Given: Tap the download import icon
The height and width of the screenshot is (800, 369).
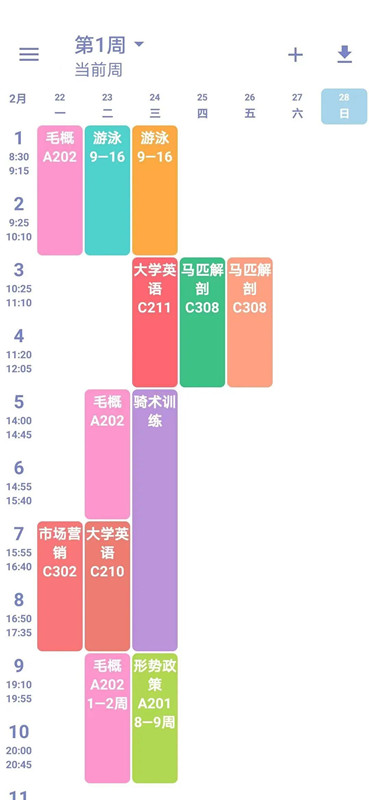Looking at the screenshot, I should 345,54.
